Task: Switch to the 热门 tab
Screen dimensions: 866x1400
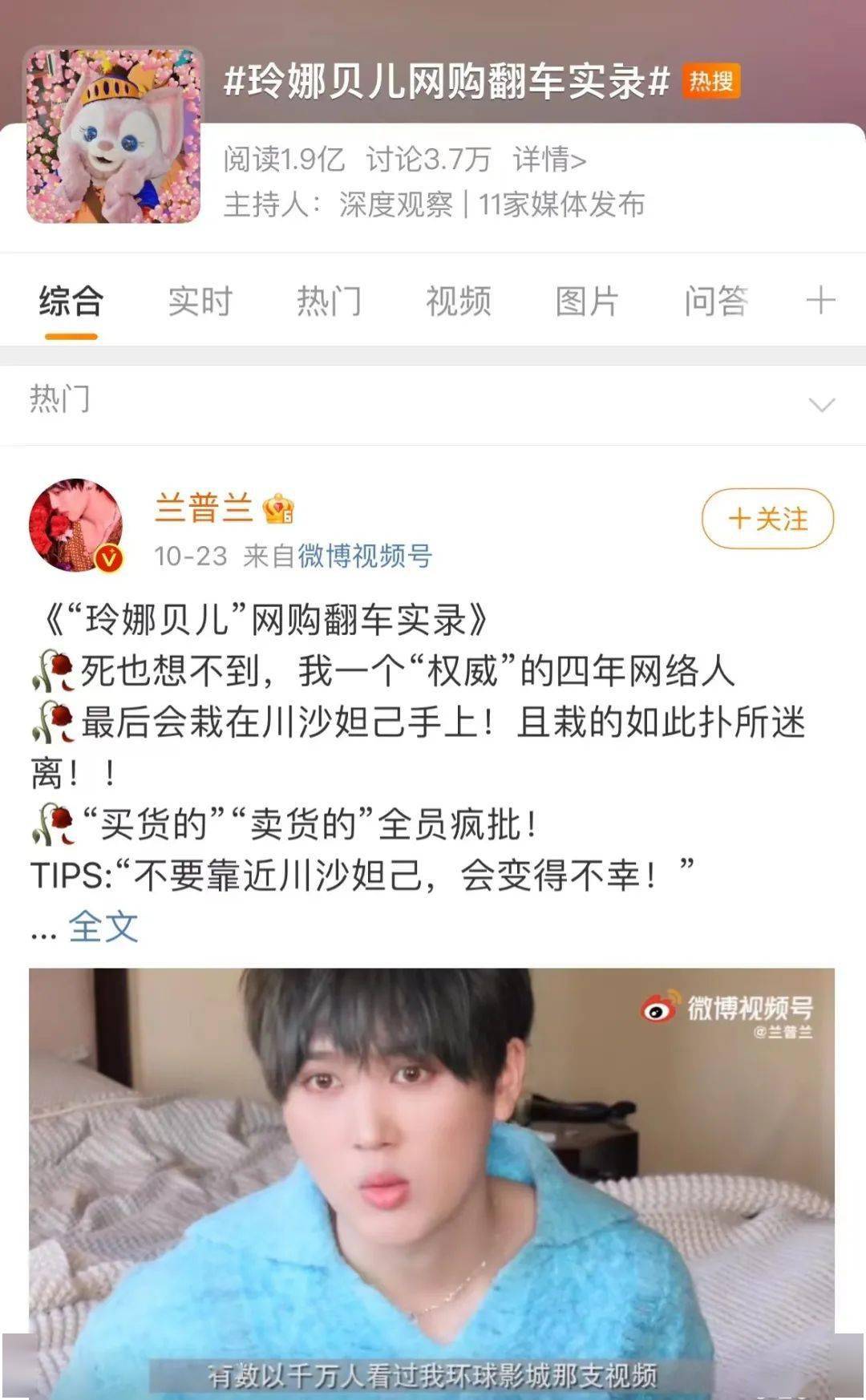Action: coord(329,301)
